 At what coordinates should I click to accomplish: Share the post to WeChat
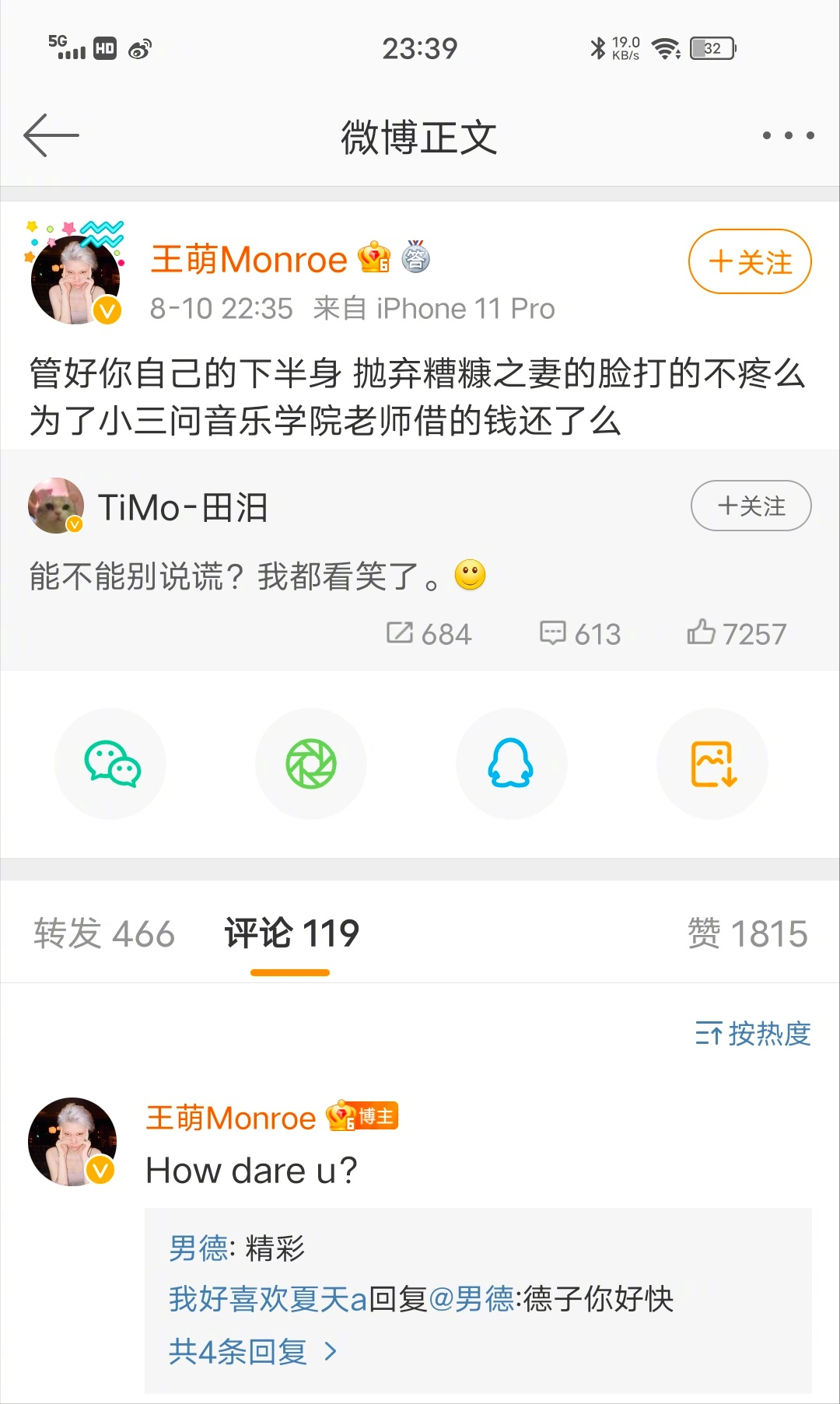pyautogui.click(x=111, y=764)
